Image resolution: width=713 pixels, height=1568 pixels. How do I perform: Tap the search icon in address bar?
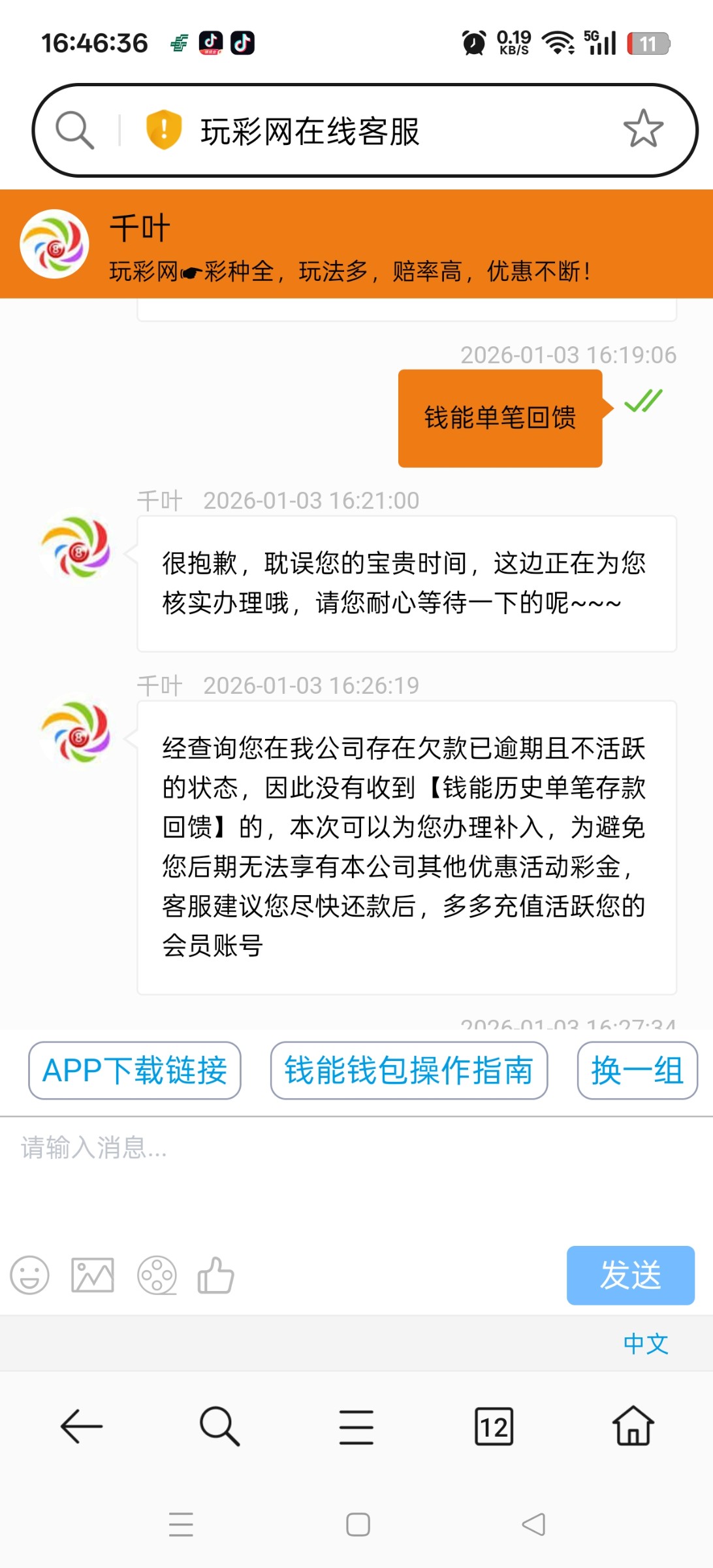74,130
